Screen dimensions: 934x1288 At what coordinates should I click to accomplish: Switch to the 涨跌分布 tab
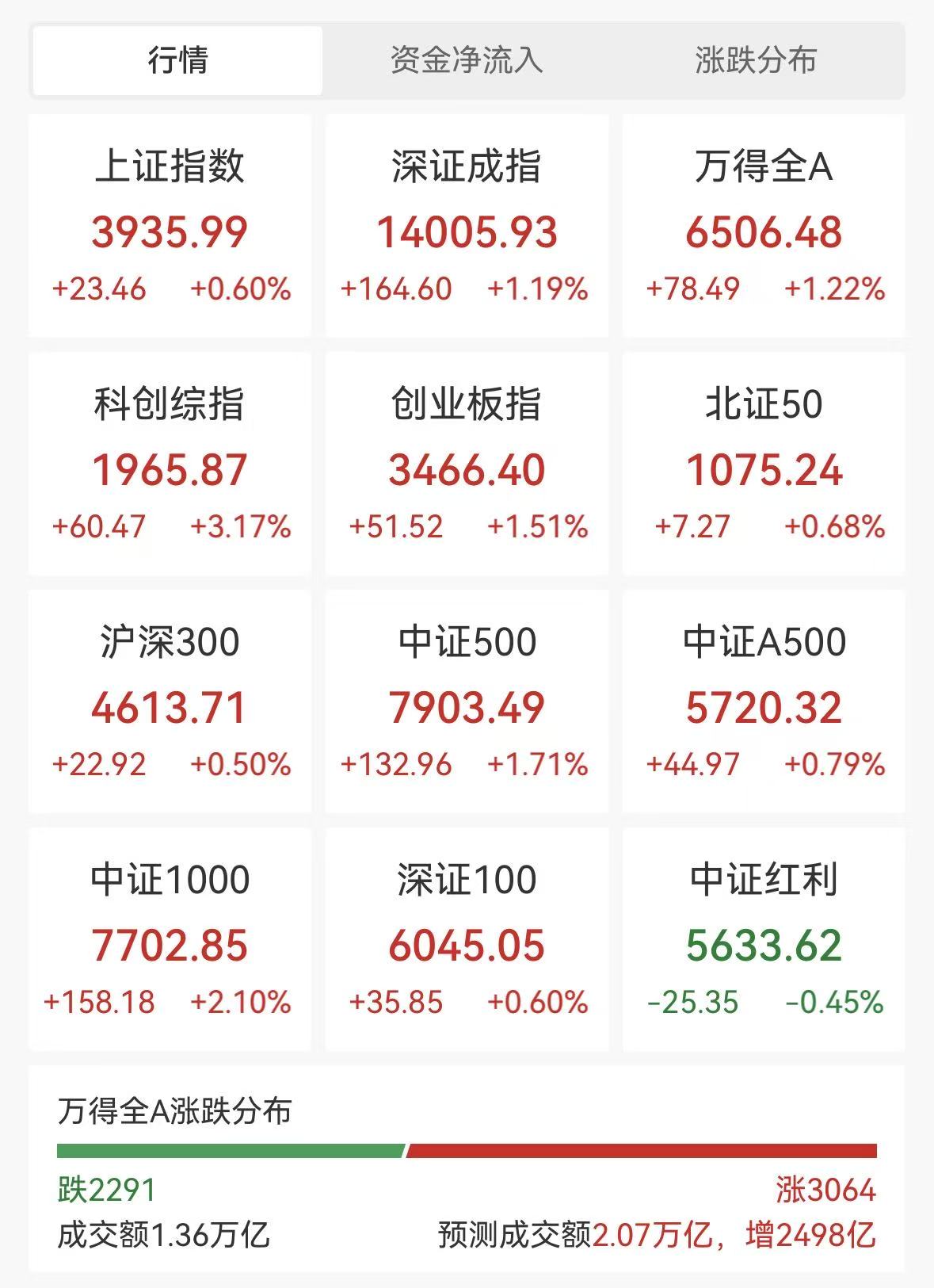click(756, 60)
